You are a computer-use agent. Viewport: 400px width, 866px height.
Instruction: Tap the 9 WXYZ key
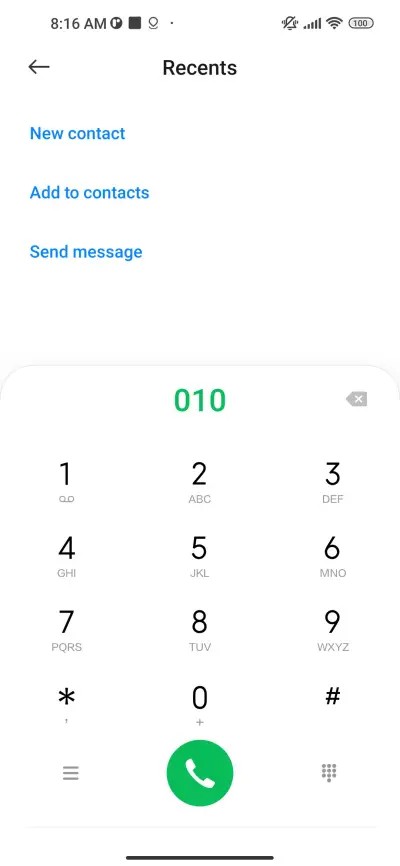(333, 630)
